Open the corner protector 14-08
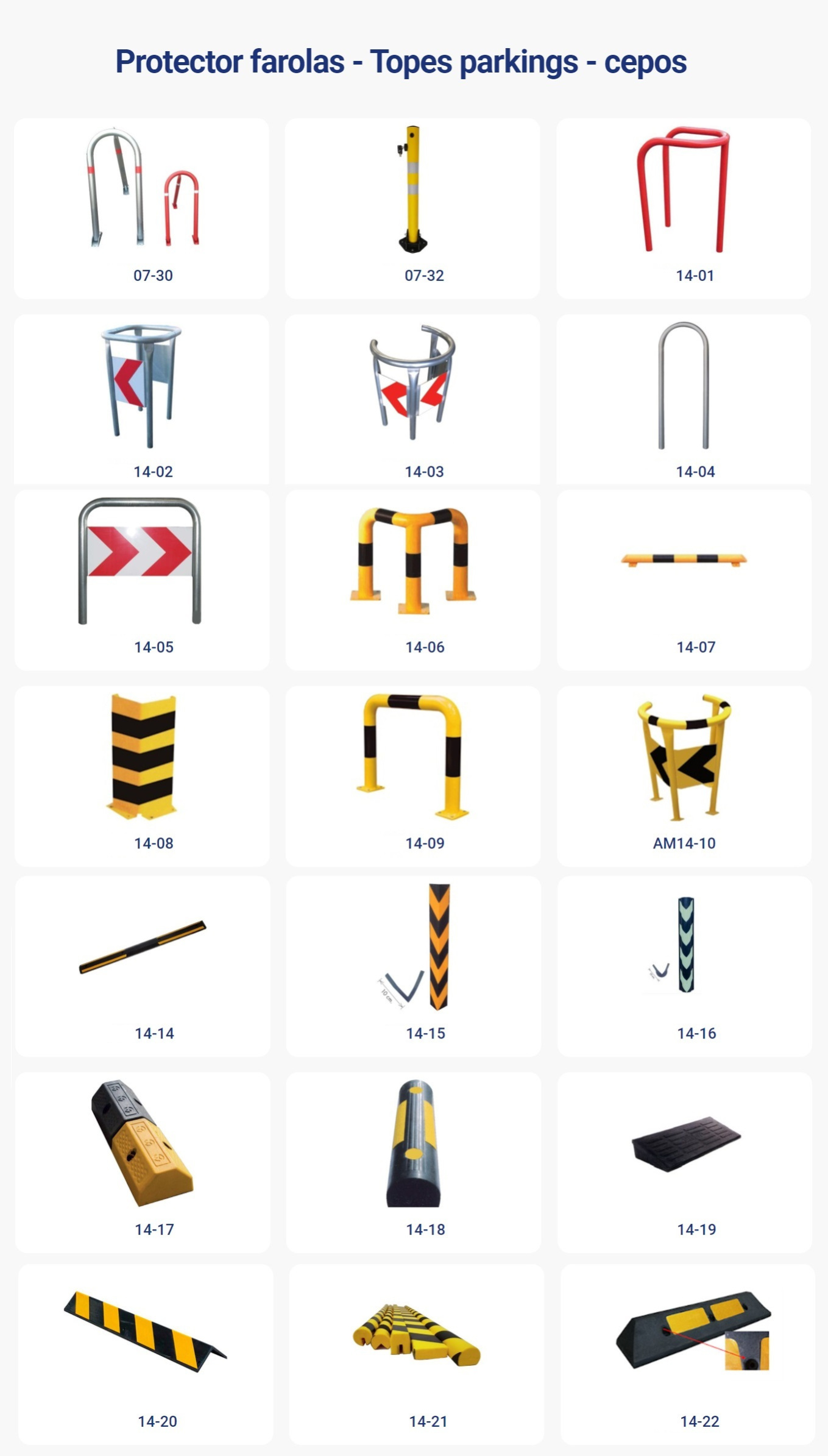The image size is (828, 1456). 142,775
